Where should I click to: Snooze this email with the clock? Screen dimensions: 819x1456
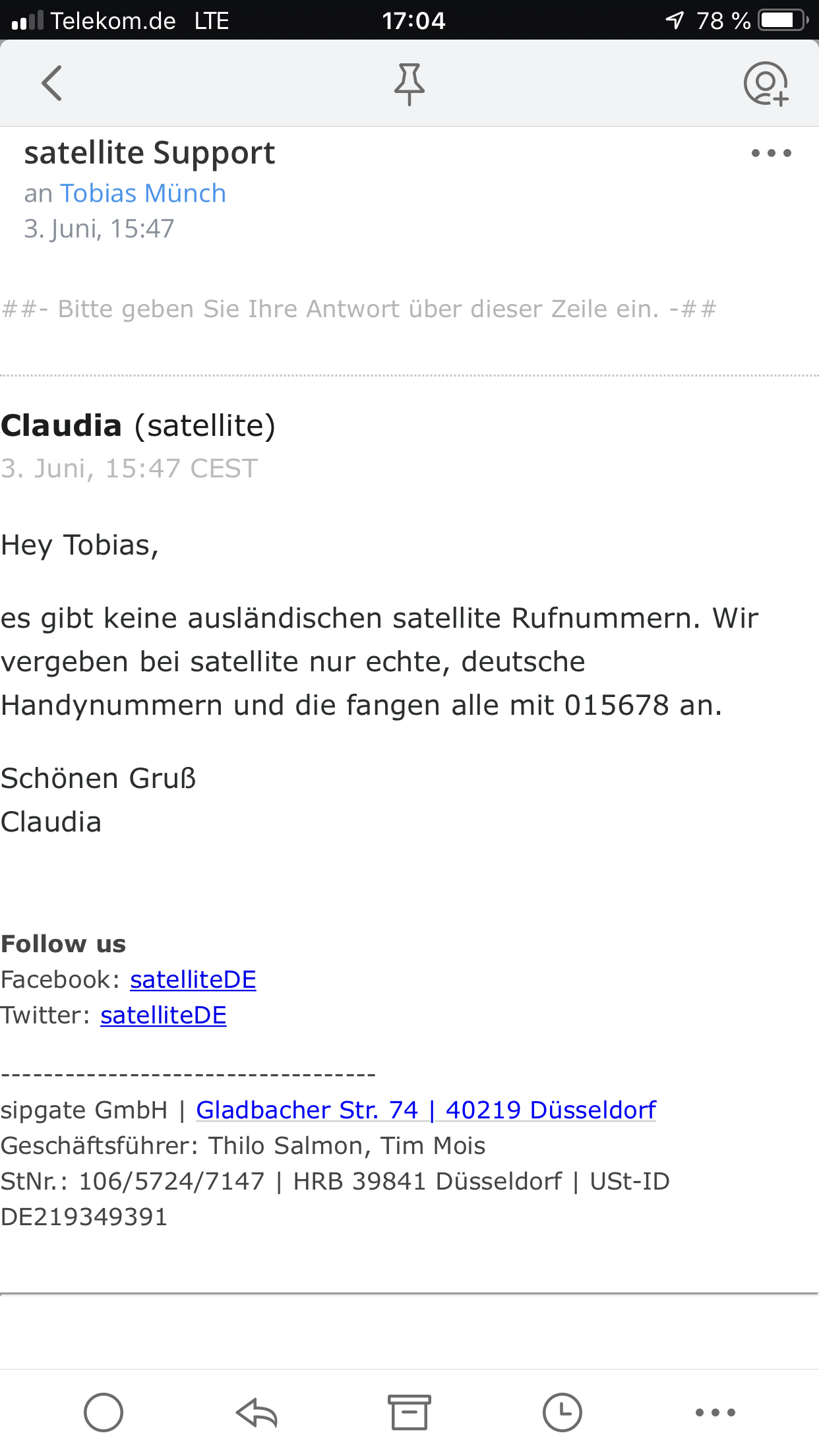pyautogui.click(x=562, y=1412)
